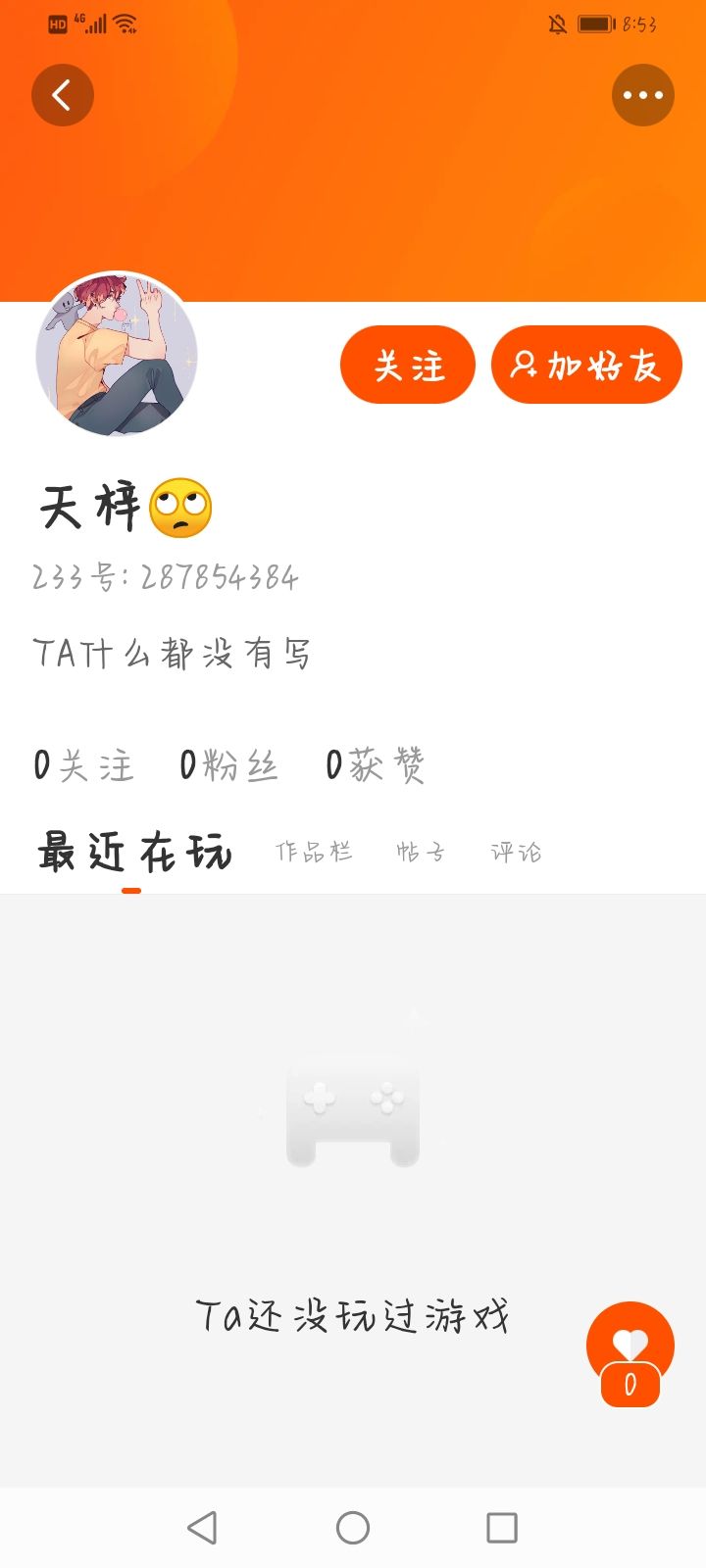Tap 加好友 to add as friend
This screenshot has width=706, height=1568.
[x=586, y=366]
